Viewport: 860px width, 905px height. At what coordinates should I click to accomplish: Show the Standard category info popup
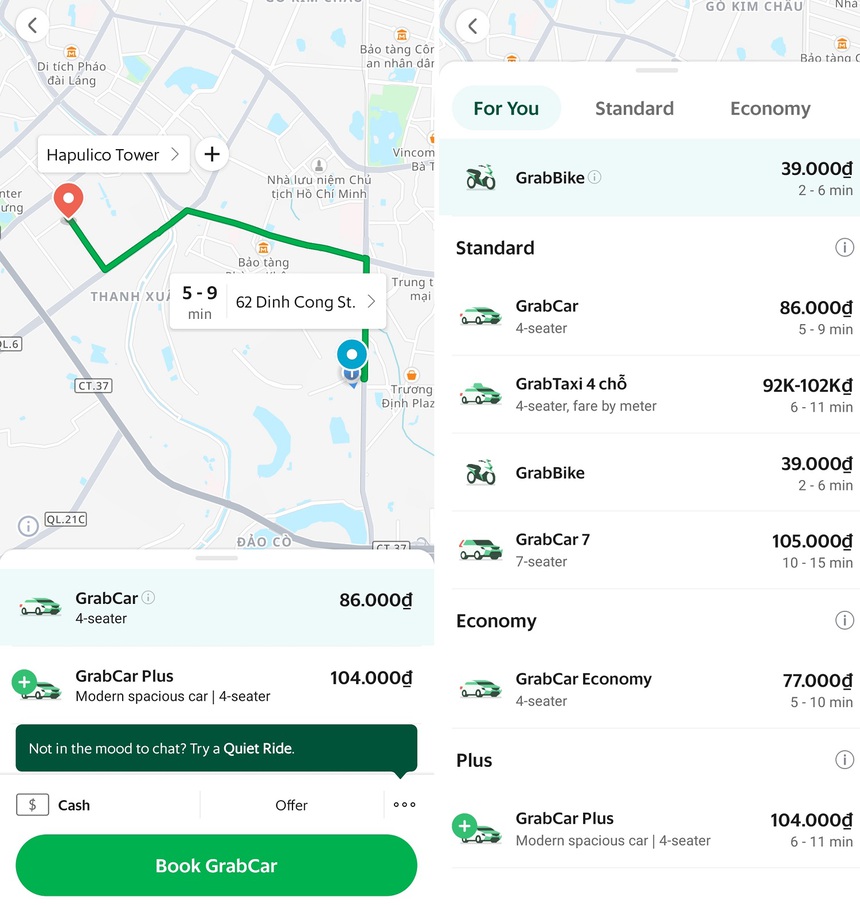[x=845, y=247]
